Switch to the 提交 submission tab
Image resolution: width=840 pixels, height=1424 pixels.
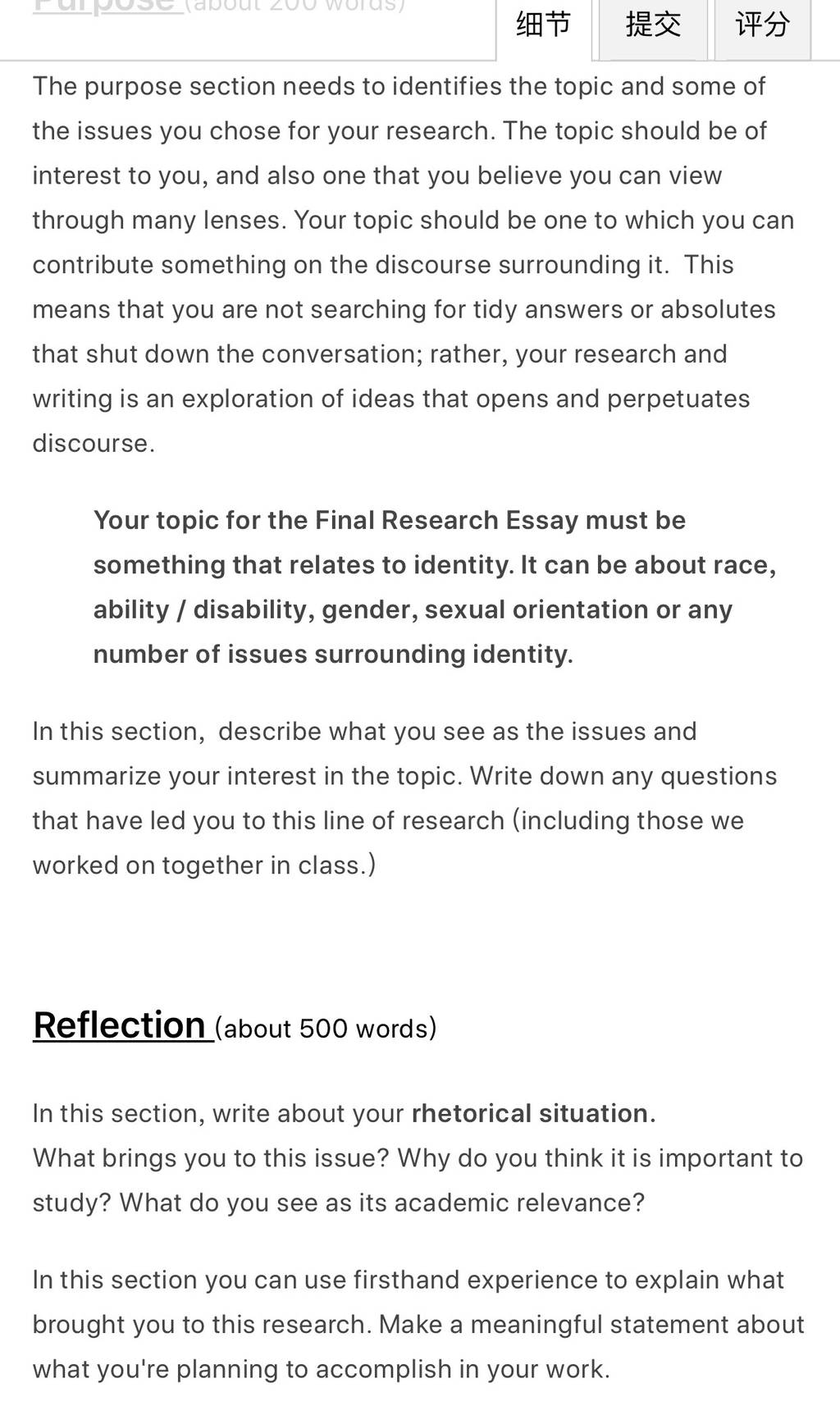(653, 27)
